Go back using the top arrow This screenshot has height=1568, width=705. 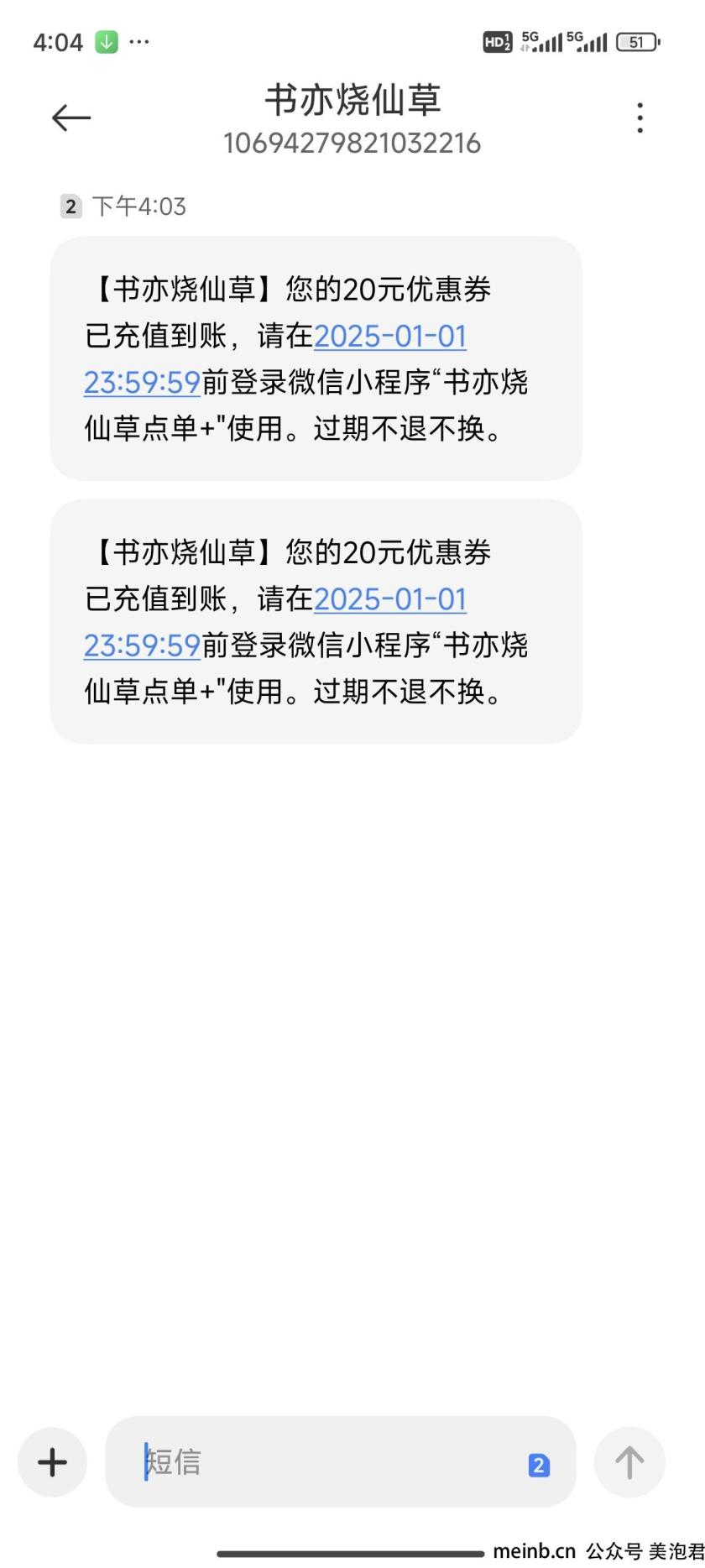point(71,118)
